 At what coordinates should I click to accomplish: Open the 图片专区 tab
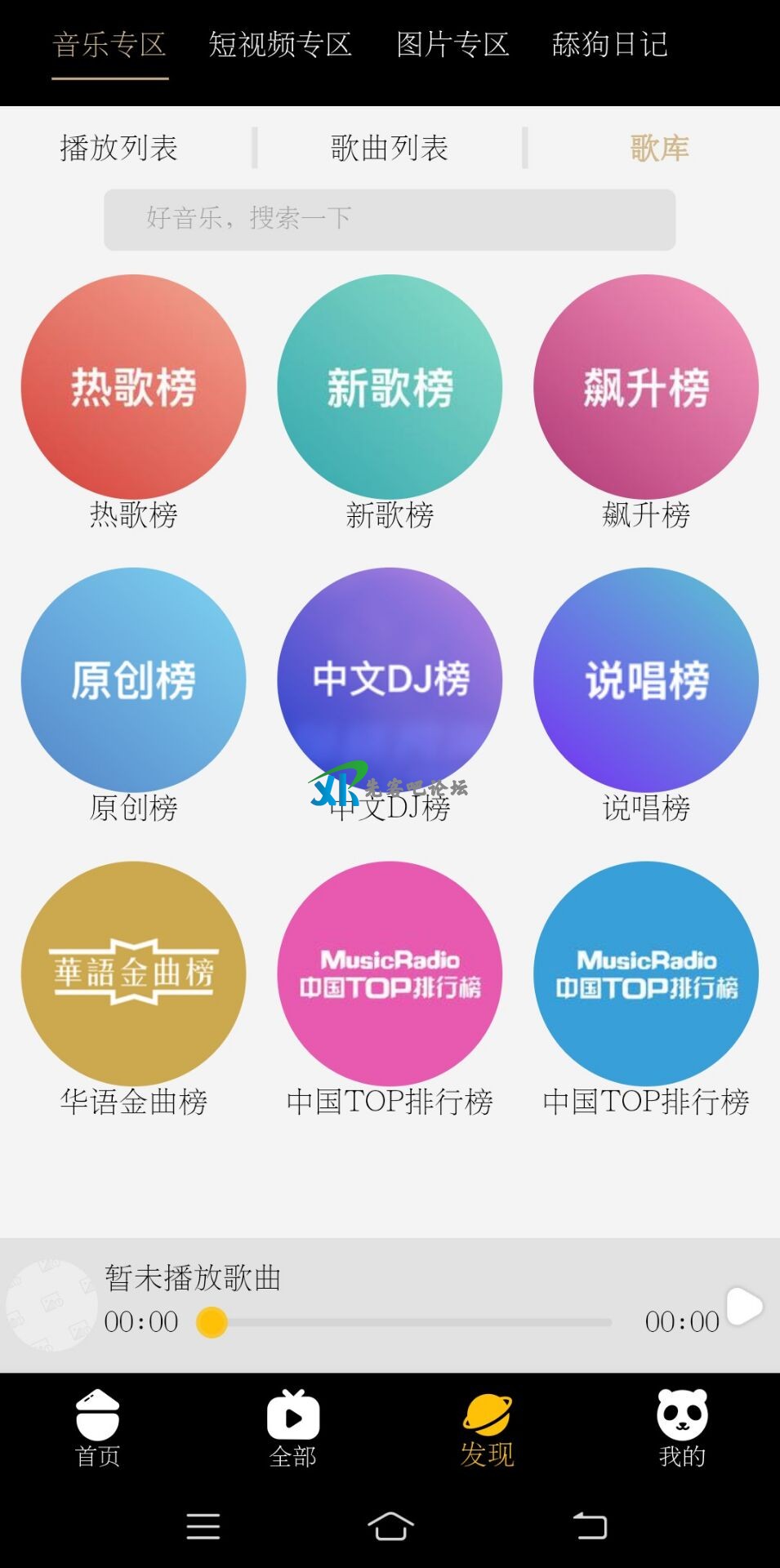[452, 45]
